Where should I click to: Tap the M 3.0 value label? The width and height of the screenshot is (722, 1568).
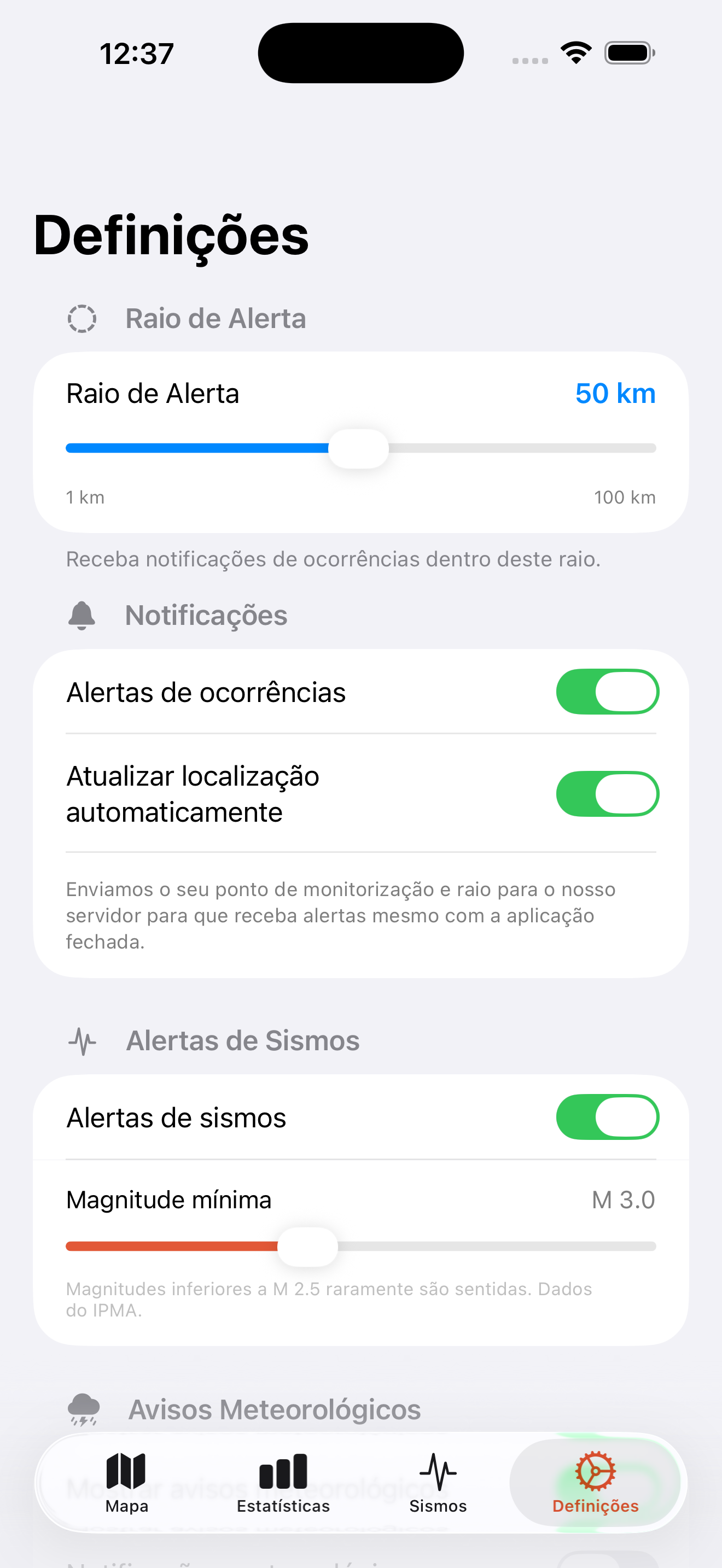tap(623, 1198)
